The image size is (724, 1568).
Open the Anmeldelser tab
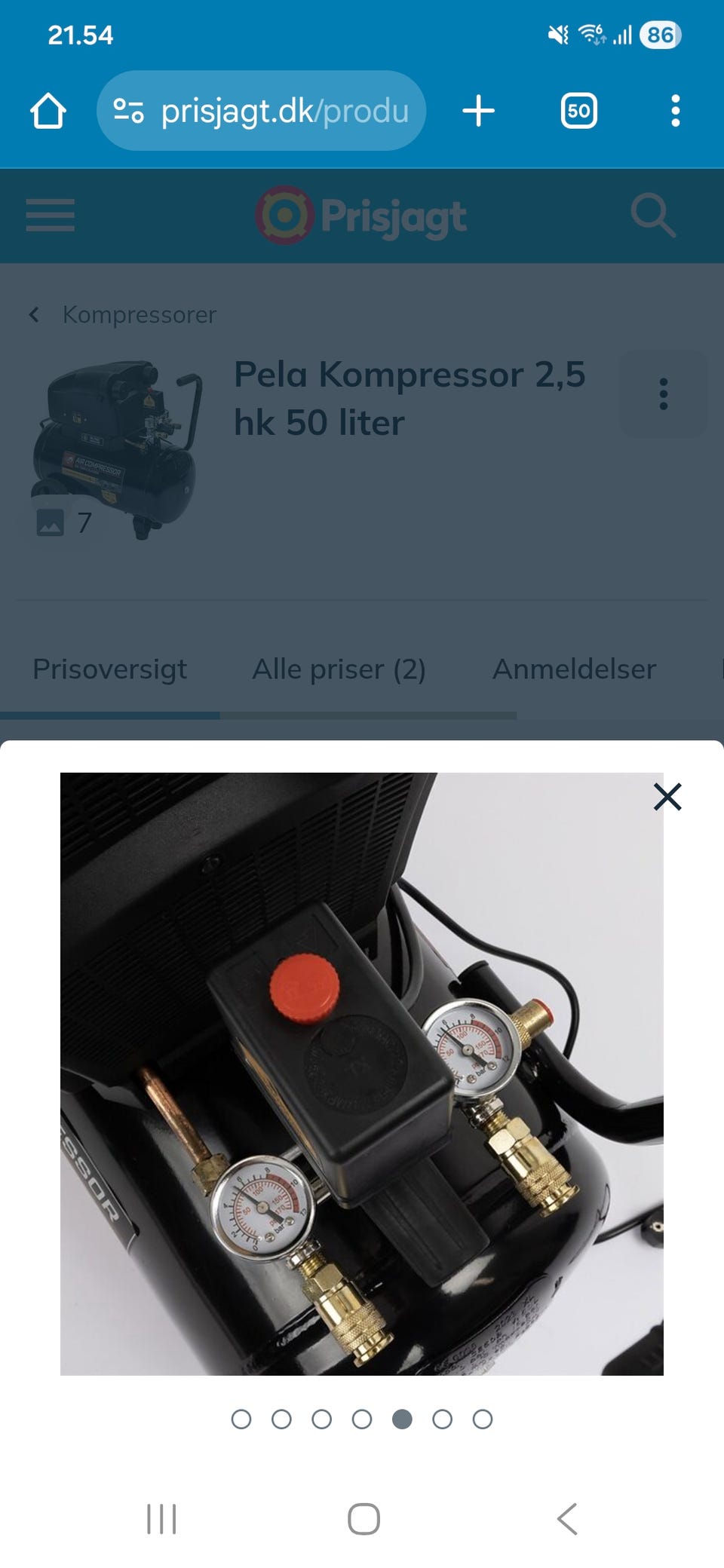tap(574, 669)
